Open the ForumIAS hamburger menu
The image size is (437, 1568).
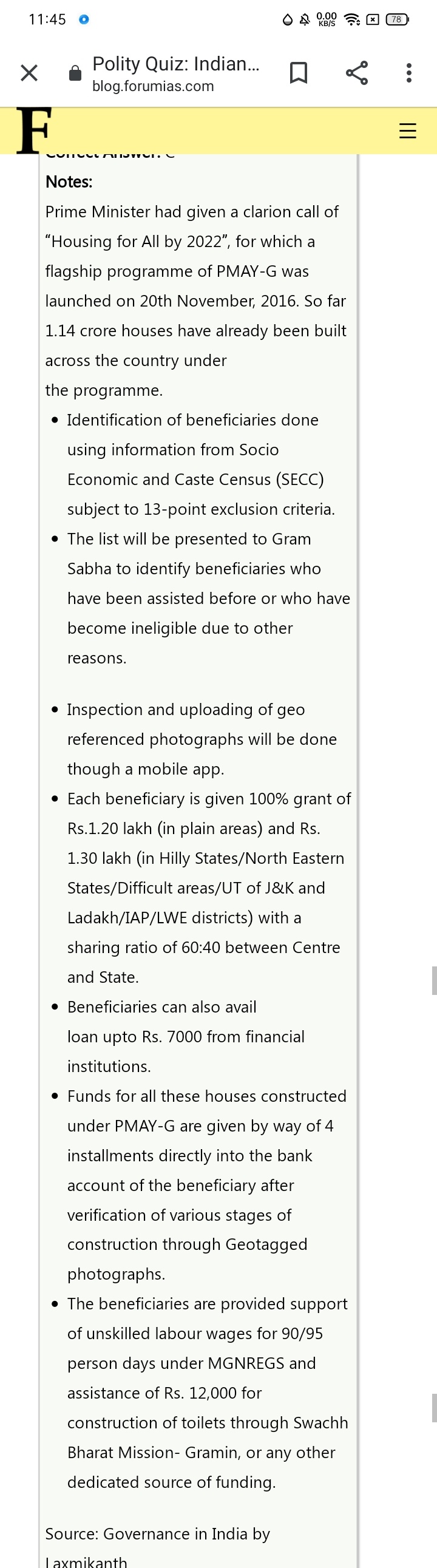click(x=407, y=131)
